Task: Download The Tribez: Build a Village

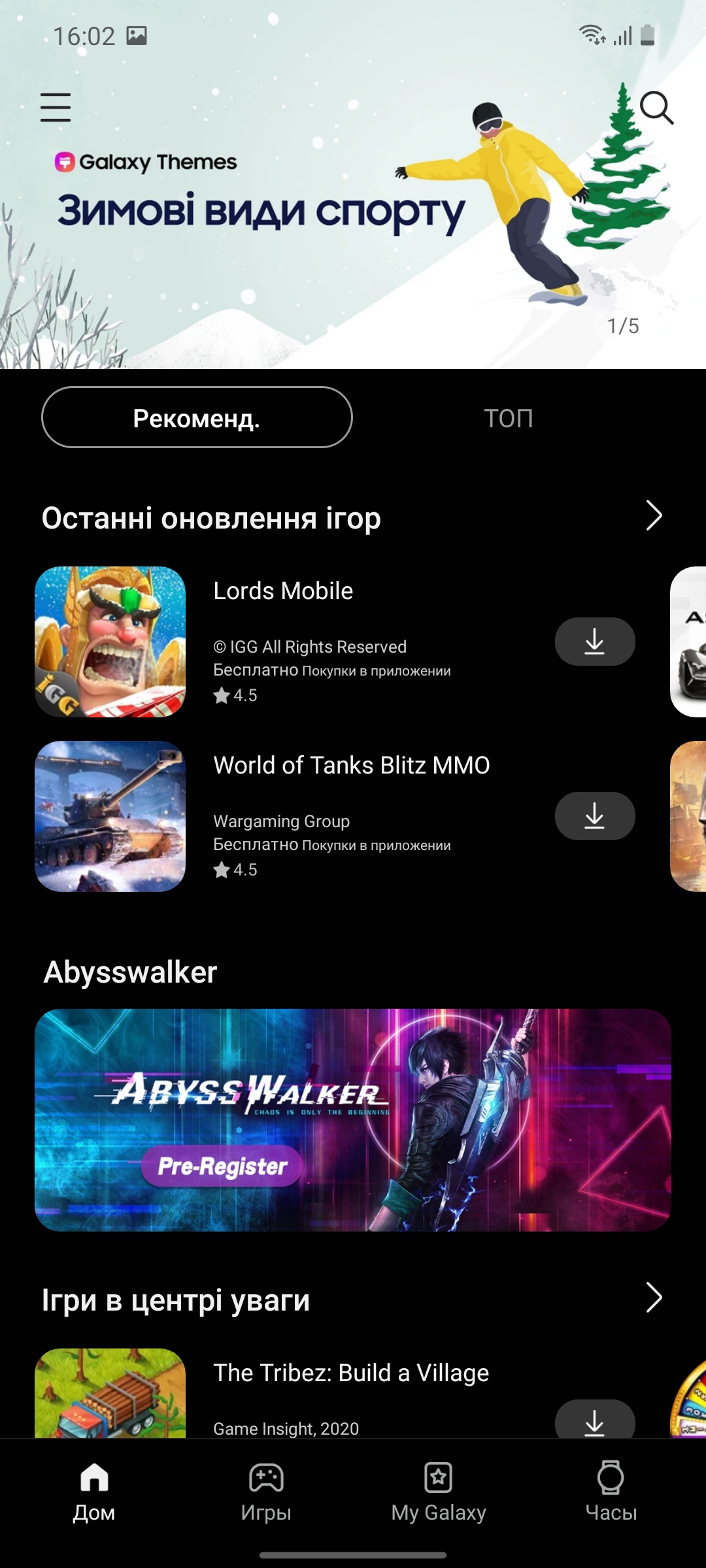Action: (594, 1420)
